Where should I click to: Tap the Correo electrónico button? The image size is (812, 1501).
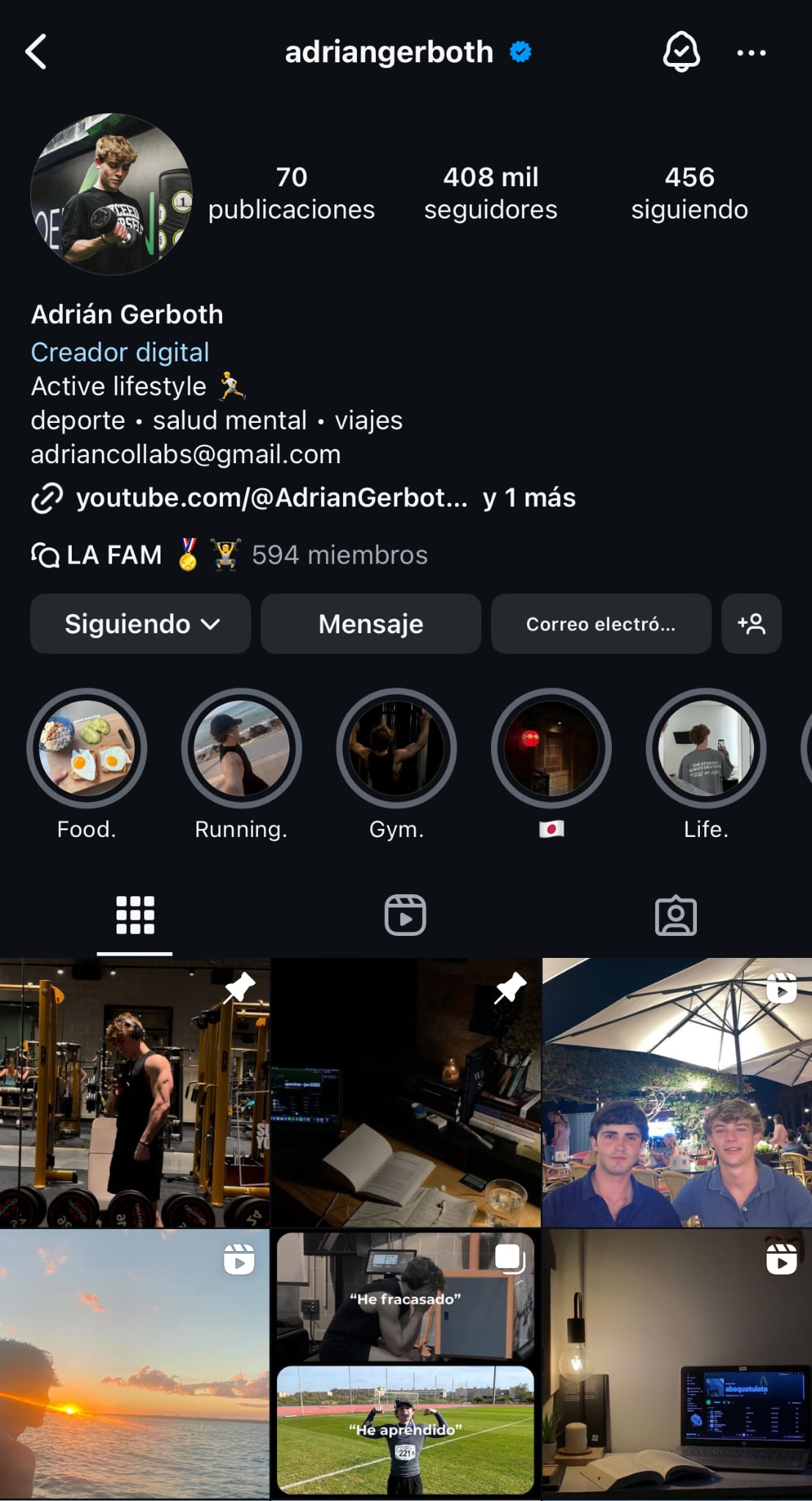click(601, 624)
